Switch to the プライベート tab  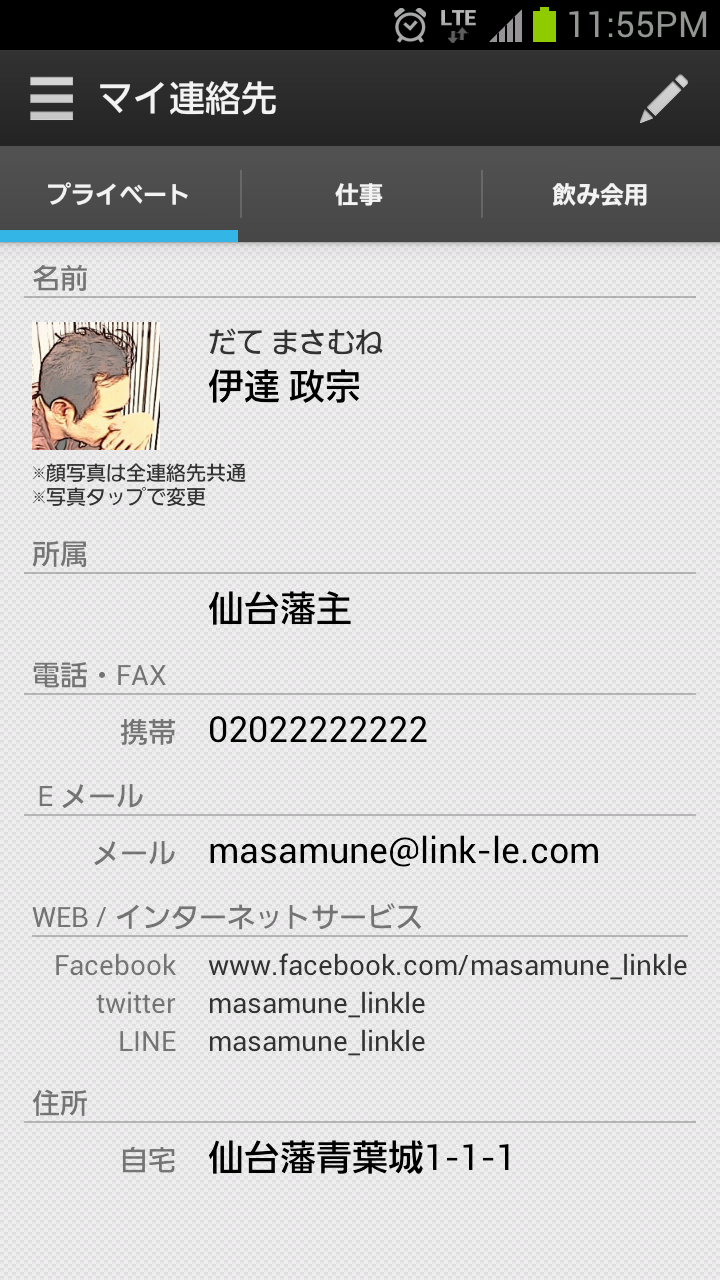coord(119,194)
